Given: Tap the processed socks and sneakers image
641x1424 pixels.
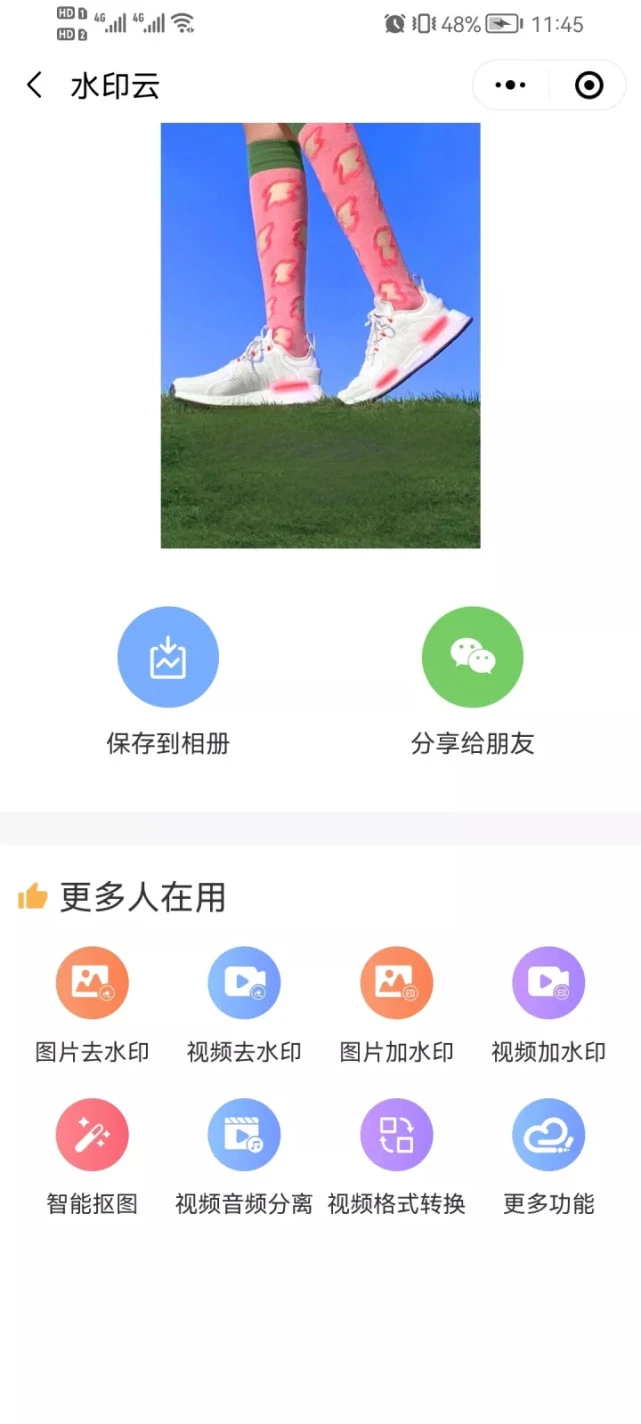Looking at the screenshot, I should [x=320, y=335].
